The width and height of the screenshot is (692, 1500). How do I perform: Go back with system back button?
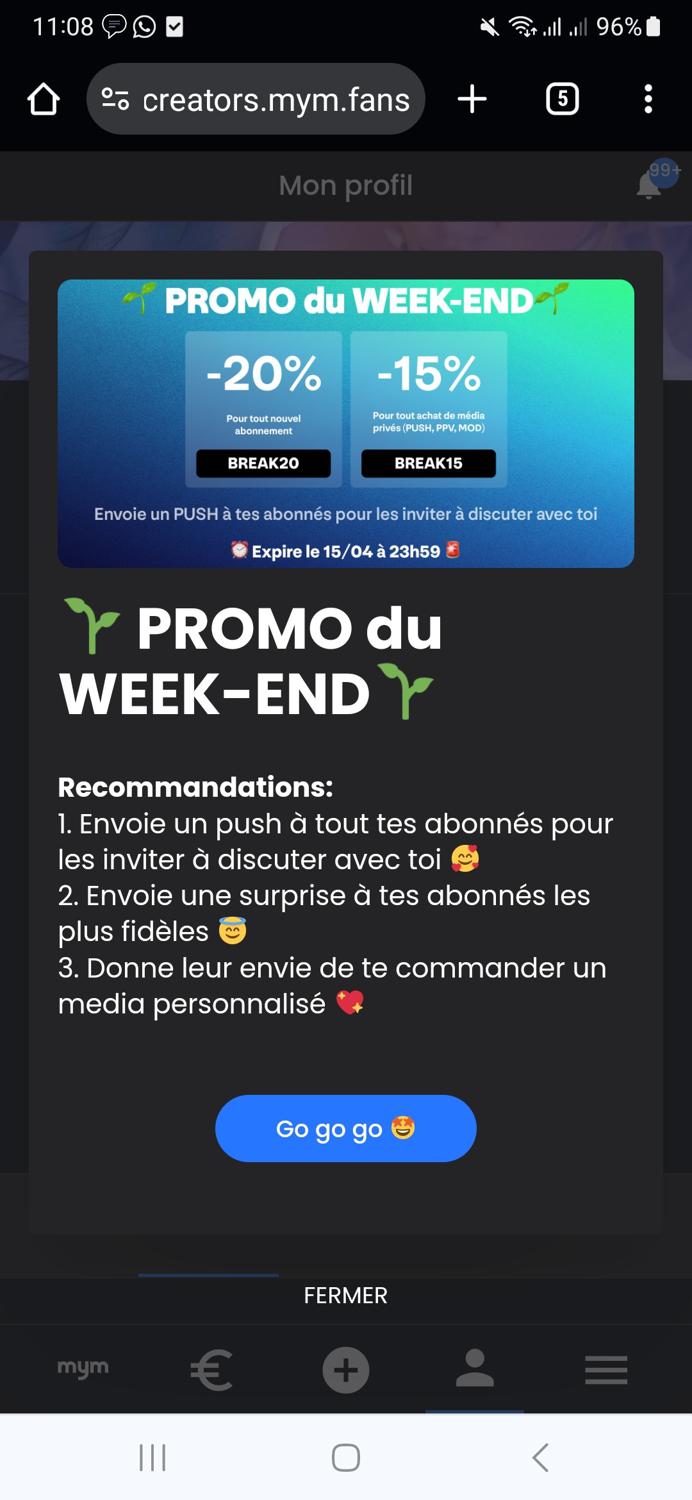click(x=540, y=1457)
